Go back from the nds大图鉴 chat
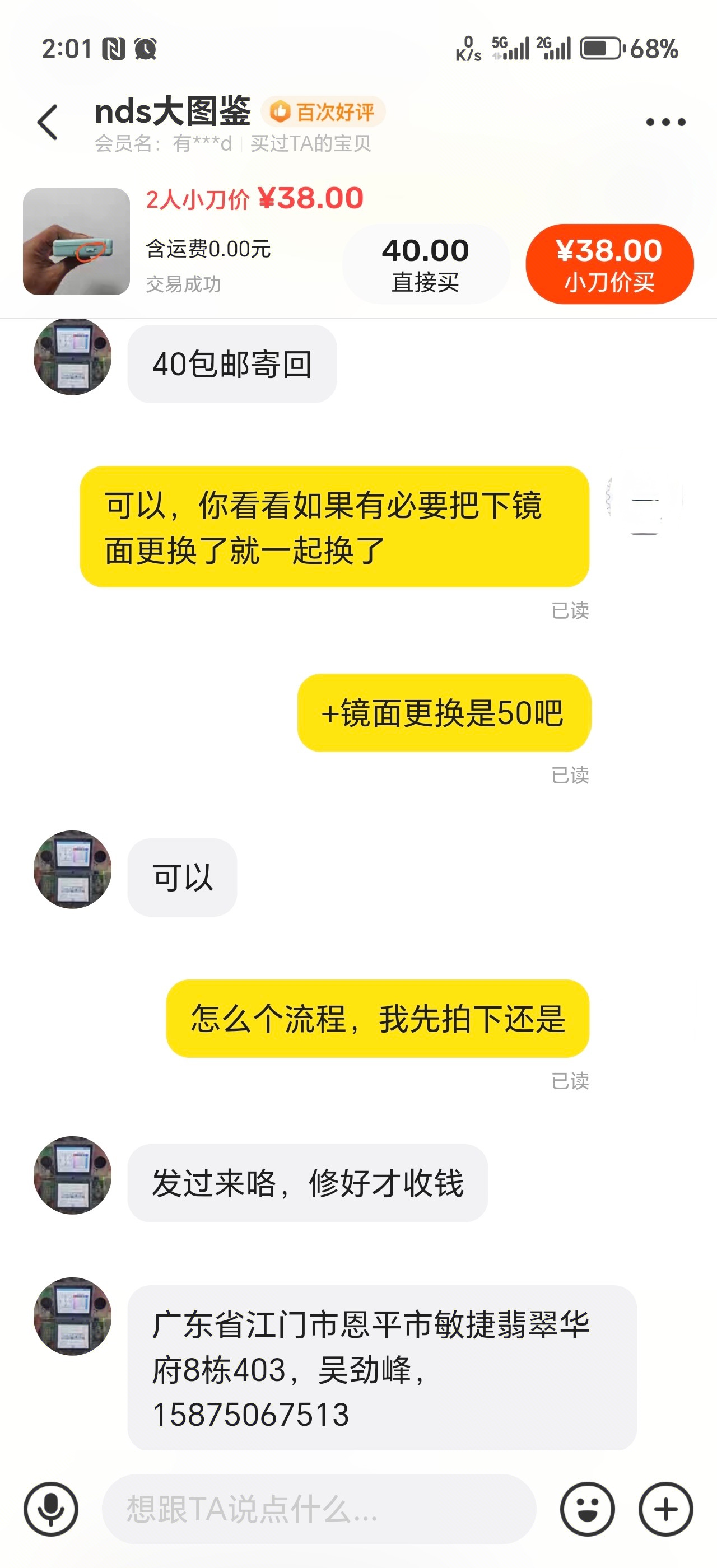 pyautogui.click(x=48, y=122)
